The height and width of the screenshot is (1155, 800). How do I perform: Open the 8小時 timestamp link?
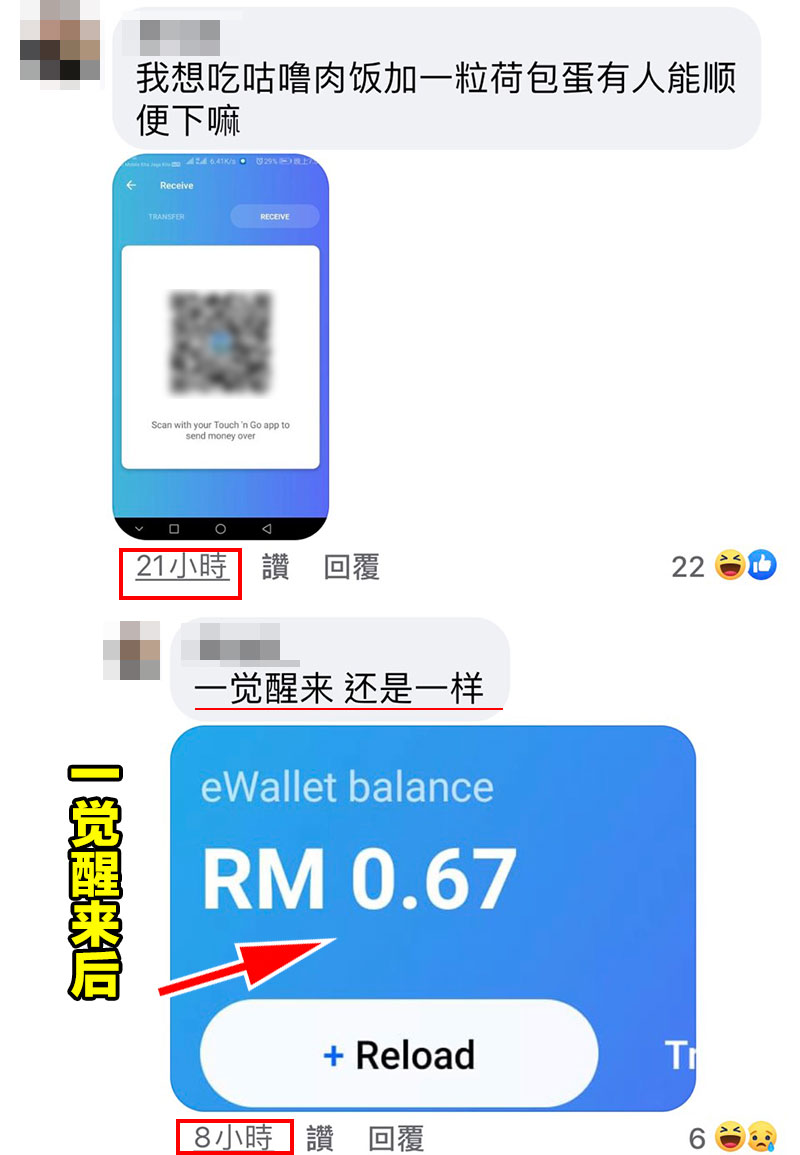tap(233, 1138)
